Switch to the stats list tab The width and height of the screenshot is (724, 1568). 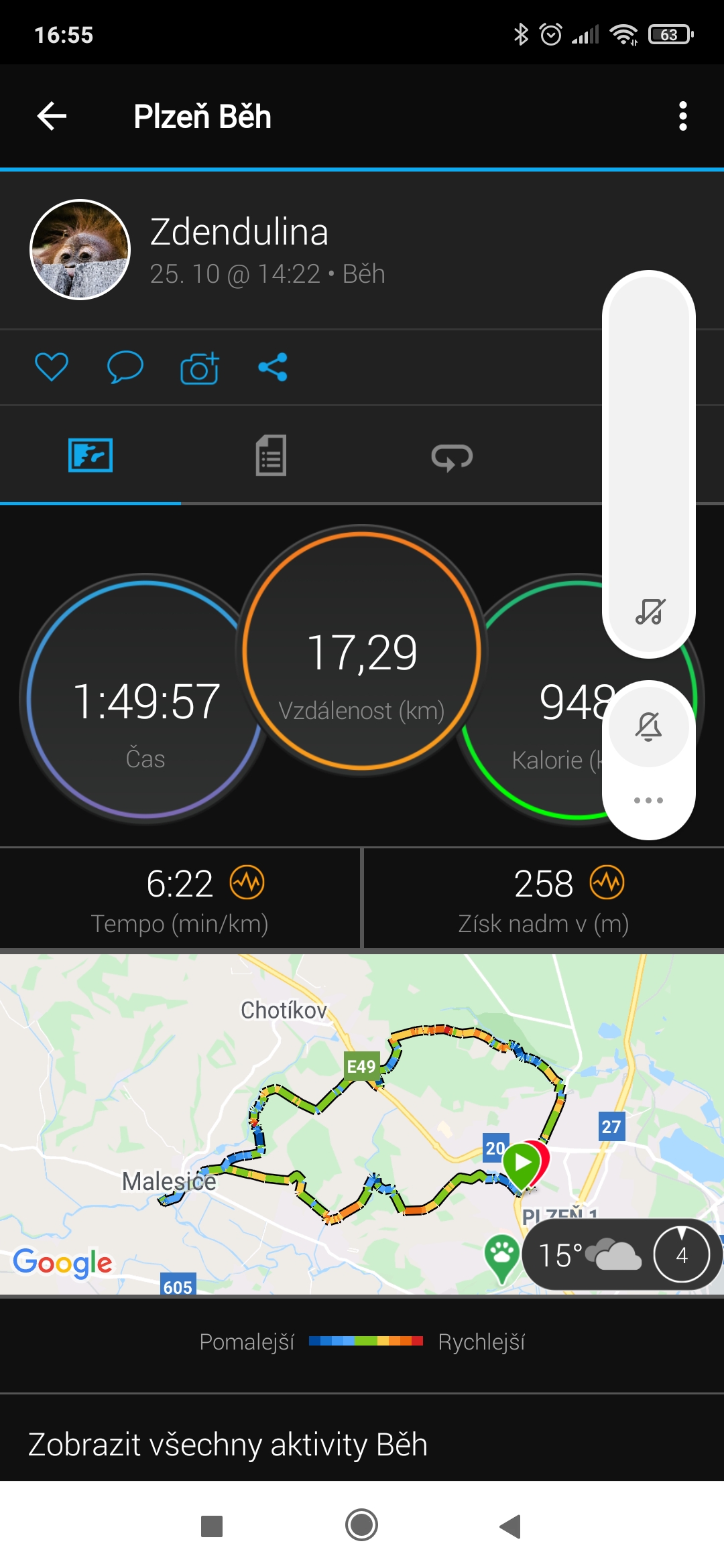click(x=271, y=456)
